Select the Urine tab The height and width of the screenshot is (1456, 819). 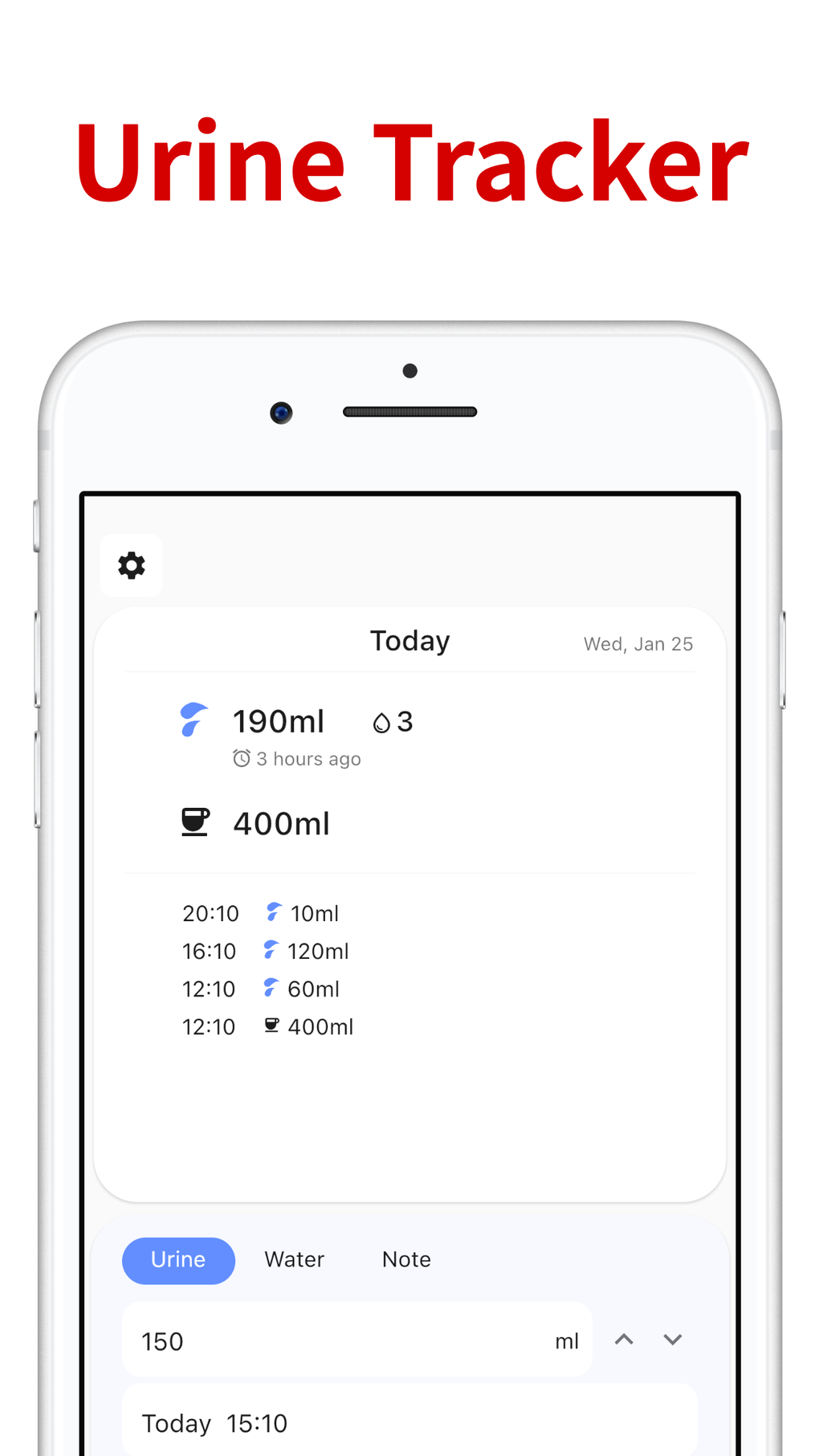click(x=177, y=1260)
